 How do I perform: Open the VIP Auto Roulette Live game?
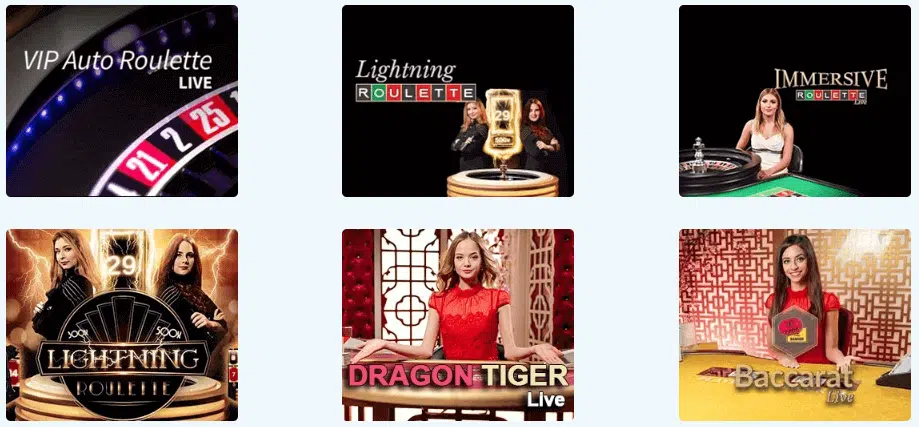point(122,101)
